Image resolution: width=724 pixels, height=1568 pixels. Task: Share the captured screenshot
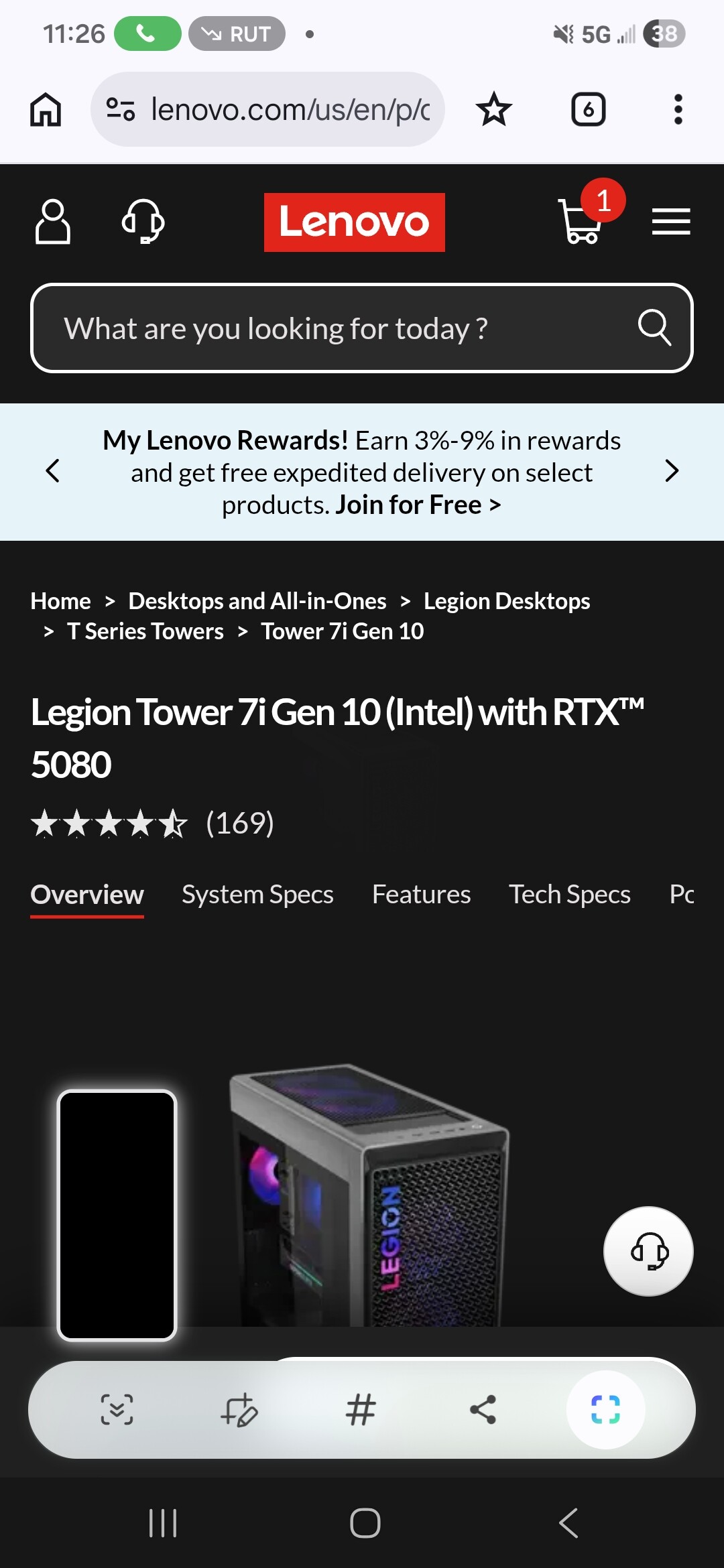click(x=483, y=1409)
